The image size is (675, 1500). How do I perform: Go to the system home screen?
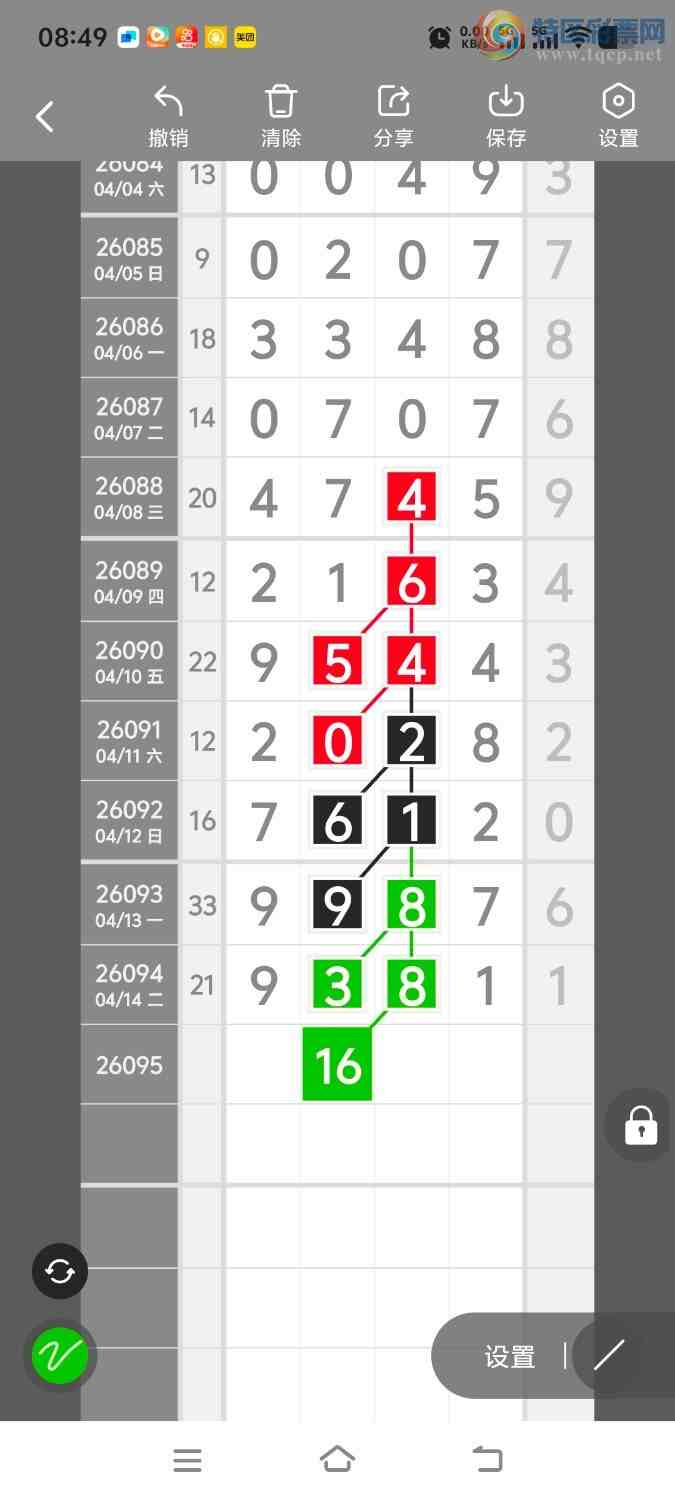pos(337,1460)
